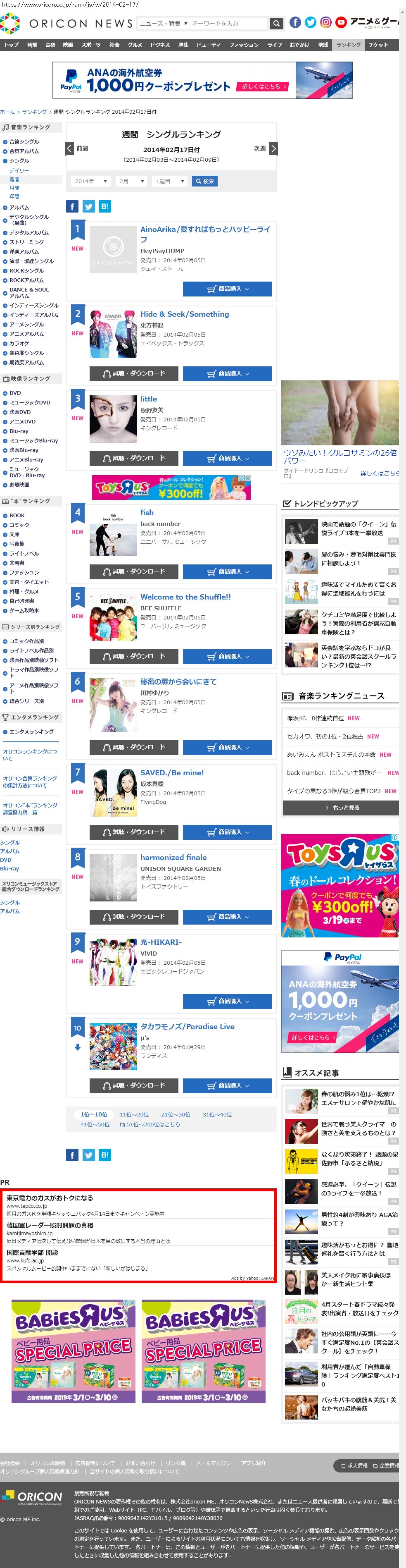Expand the 2014年 year dropdown
This screenshot has width=406, height=1568.
coord(90,182)
